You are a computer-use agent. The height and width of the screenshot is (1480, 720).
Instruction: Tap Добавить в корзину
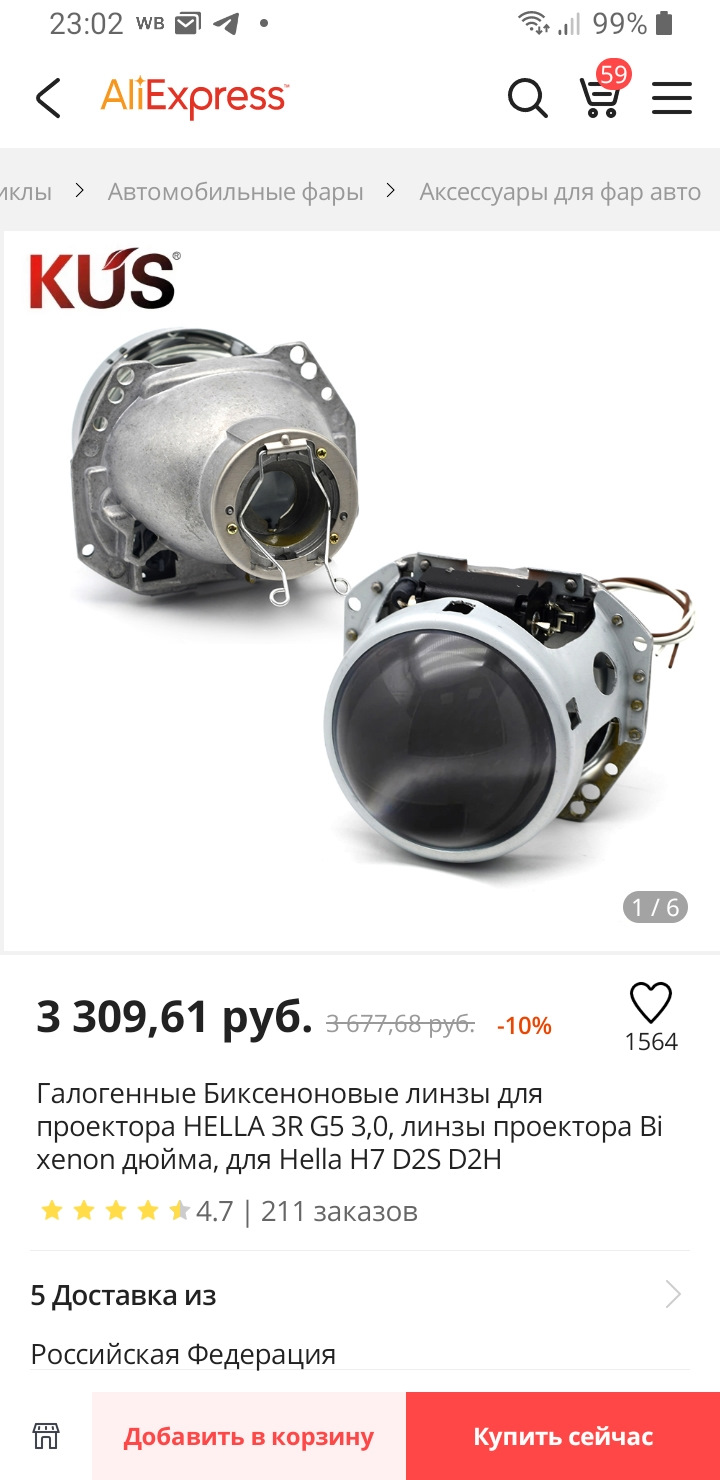[x=249, y=1437]
